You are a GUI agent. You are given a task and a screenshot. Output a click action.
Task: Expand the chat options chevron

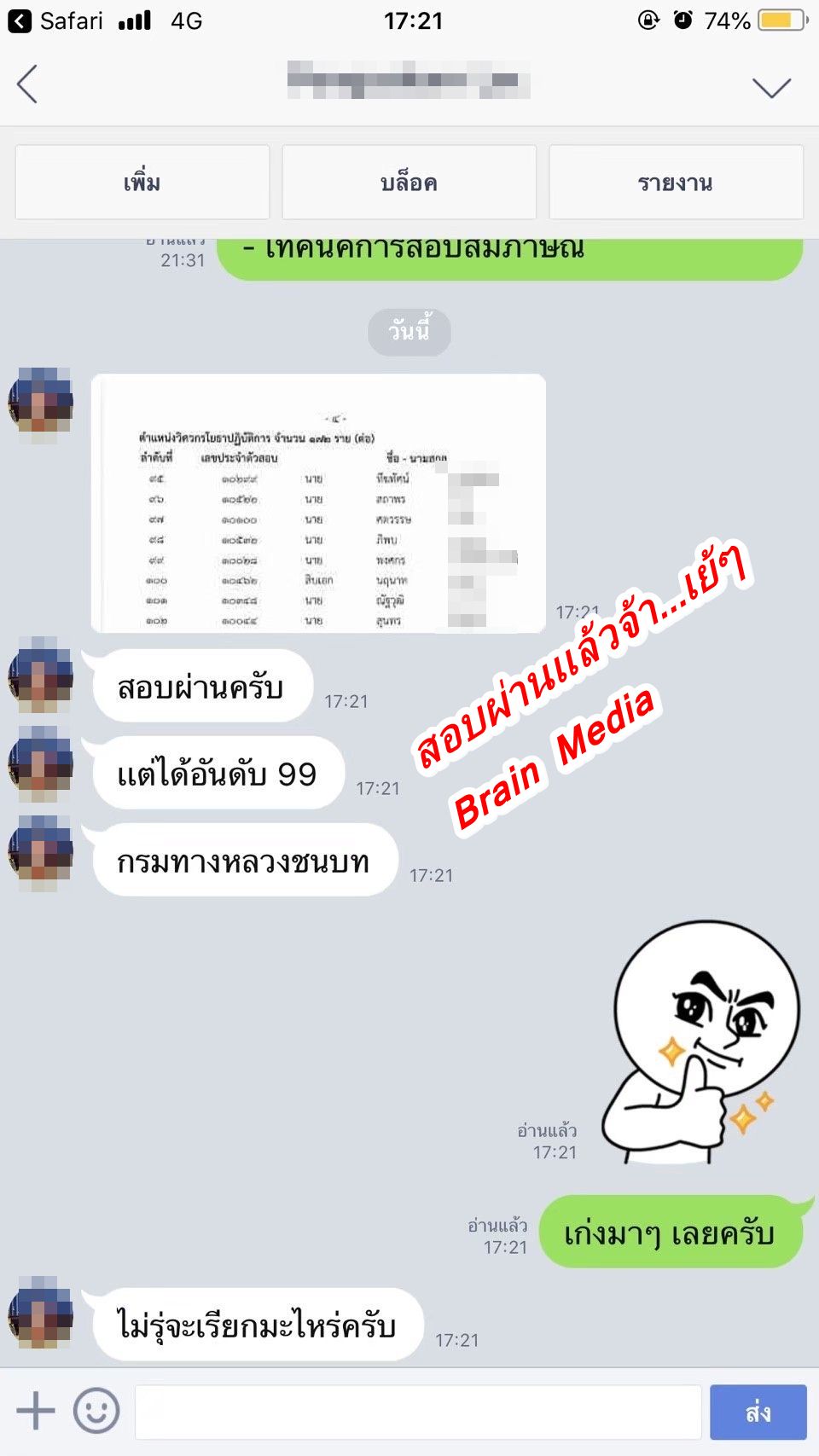[x=771, y=86]
